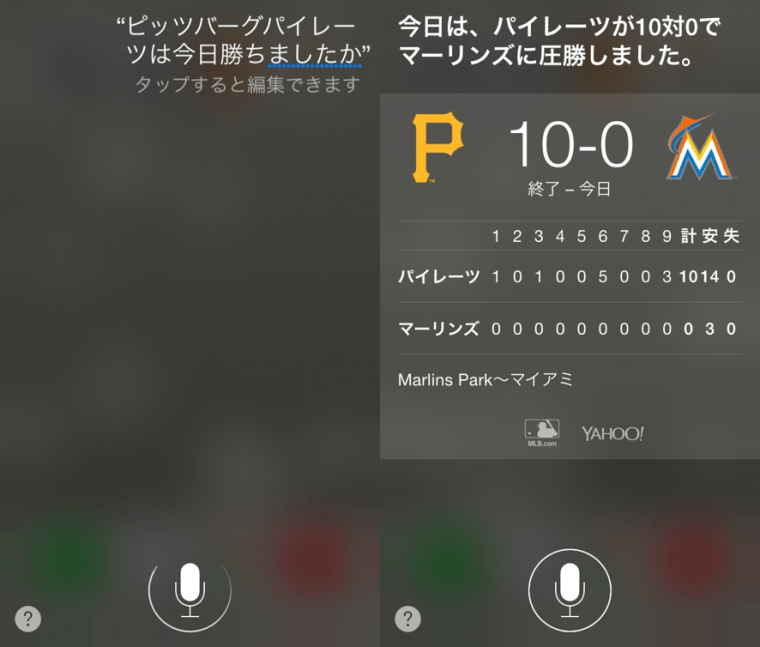Open Siri help on the query screen
Viewport: 760px width, 647px height.
tap(28, 619)
